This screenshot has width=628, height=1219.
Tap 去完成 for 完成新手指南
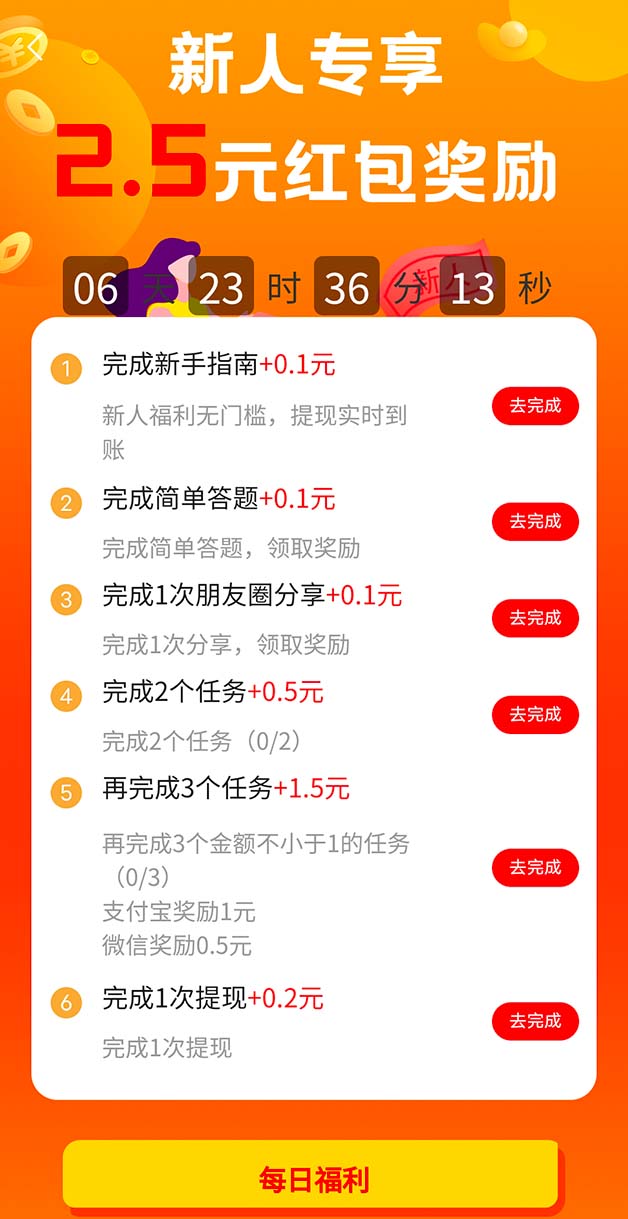(535, 406)
